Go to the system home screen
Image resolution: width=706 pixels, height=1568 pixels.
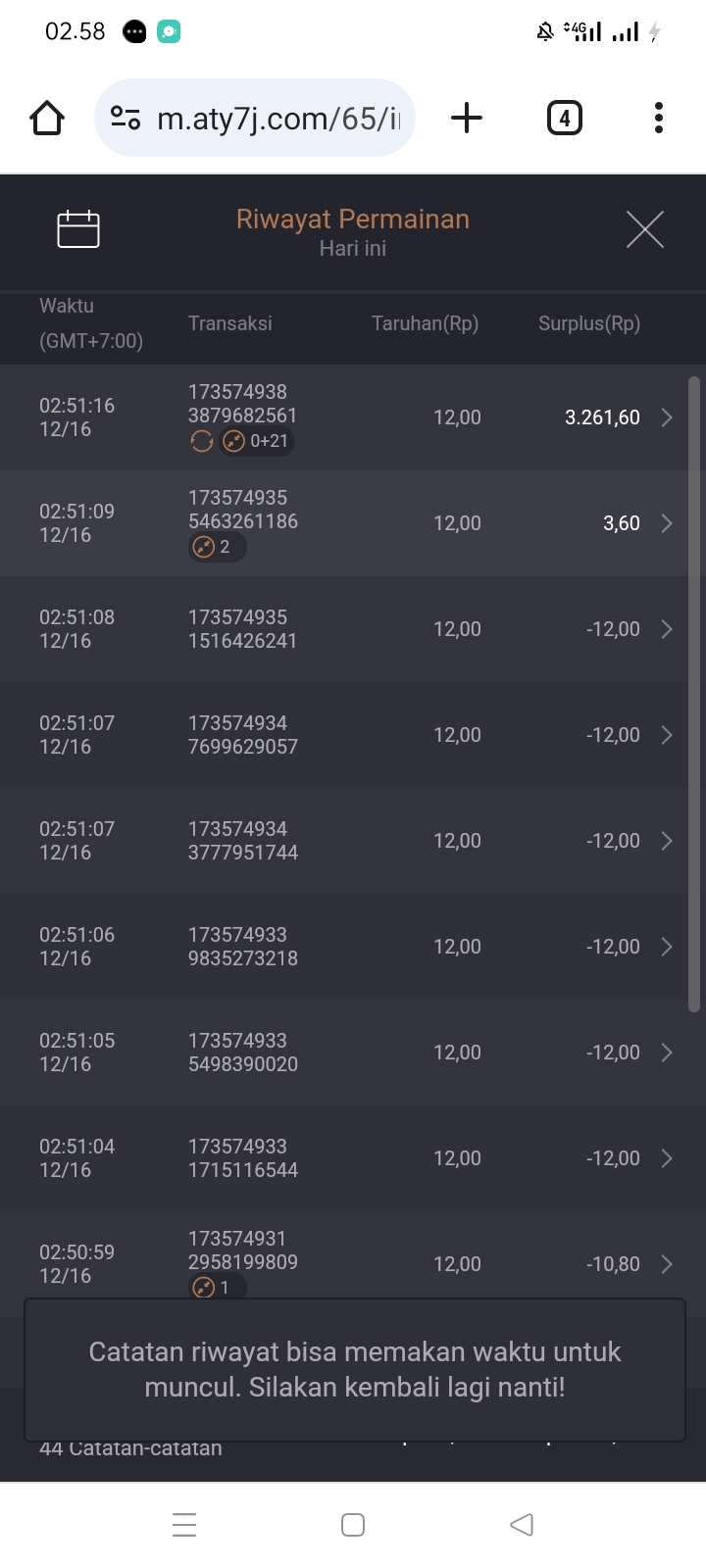click(353, 1525)
